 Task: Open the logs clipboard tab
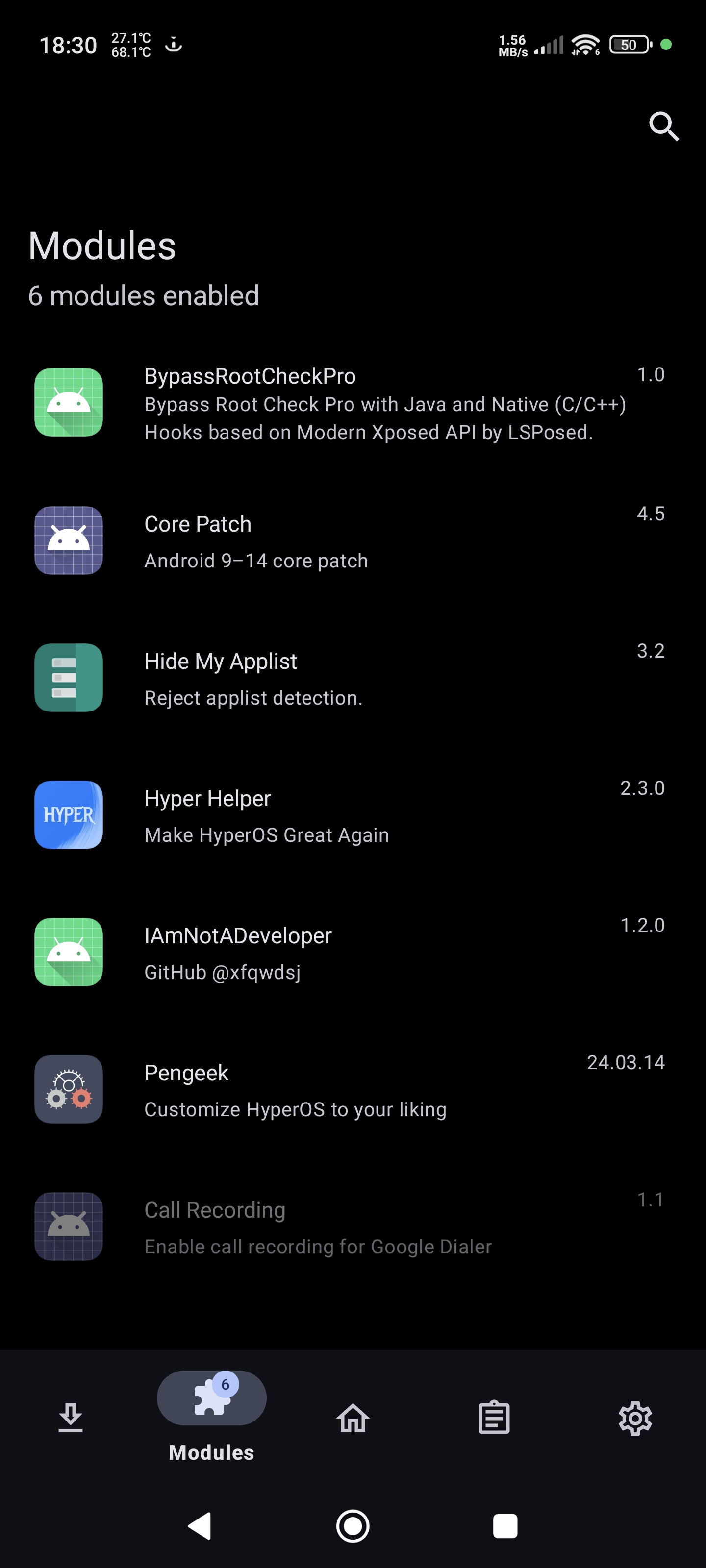[494, 1418]
